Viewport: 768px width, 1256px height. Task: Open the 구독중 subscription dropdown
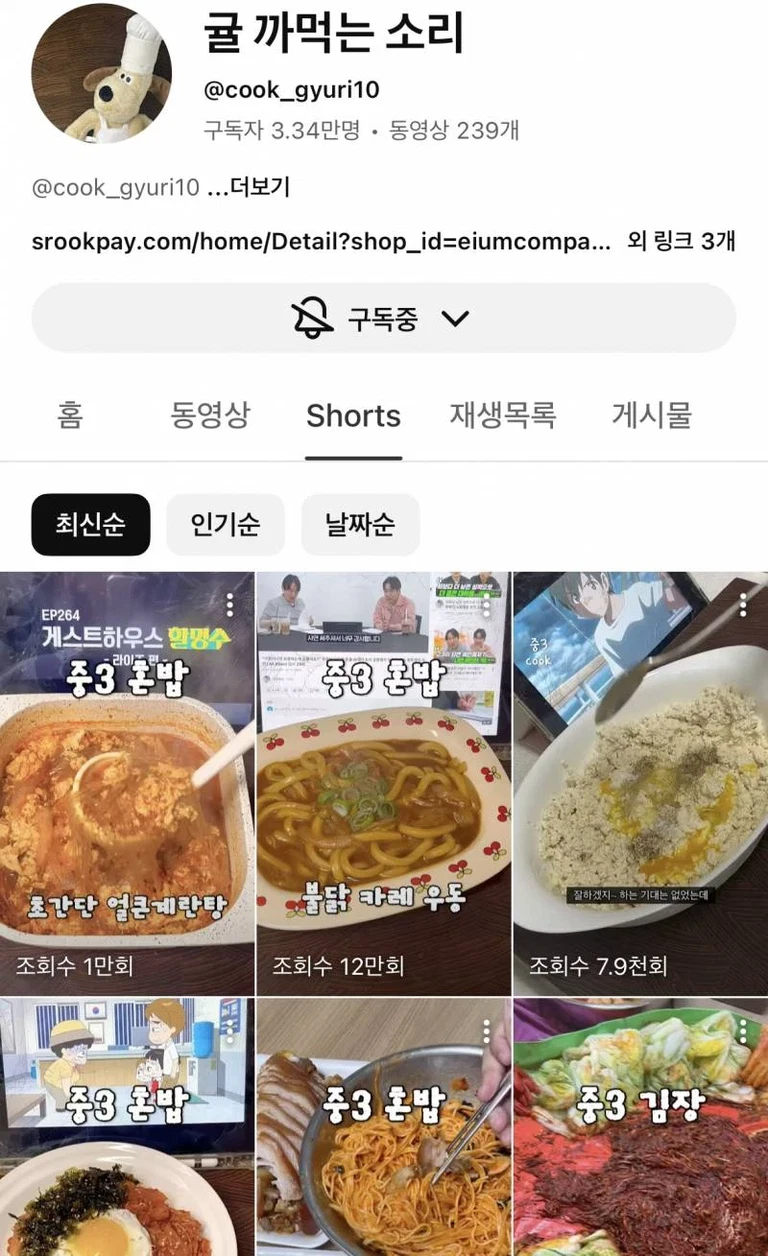click(383, 319)
